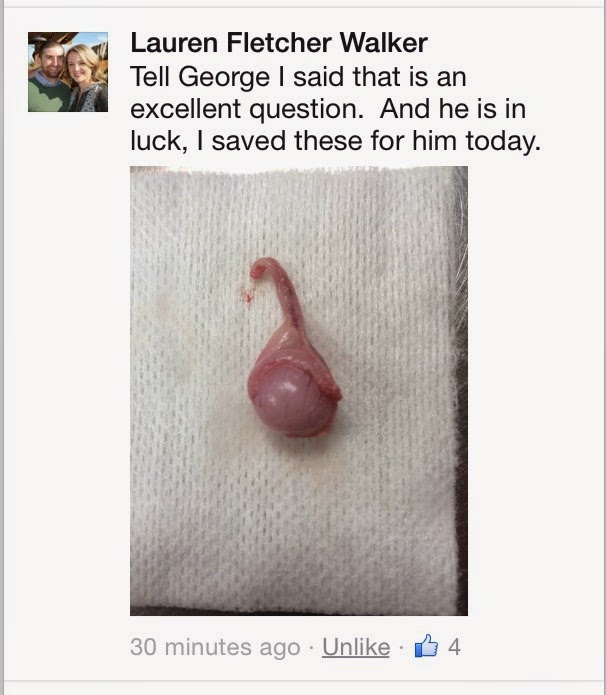This screenshot has height=695, width=606.
Task: Open the photo attached to the comment
Action: tap(299, 390)
